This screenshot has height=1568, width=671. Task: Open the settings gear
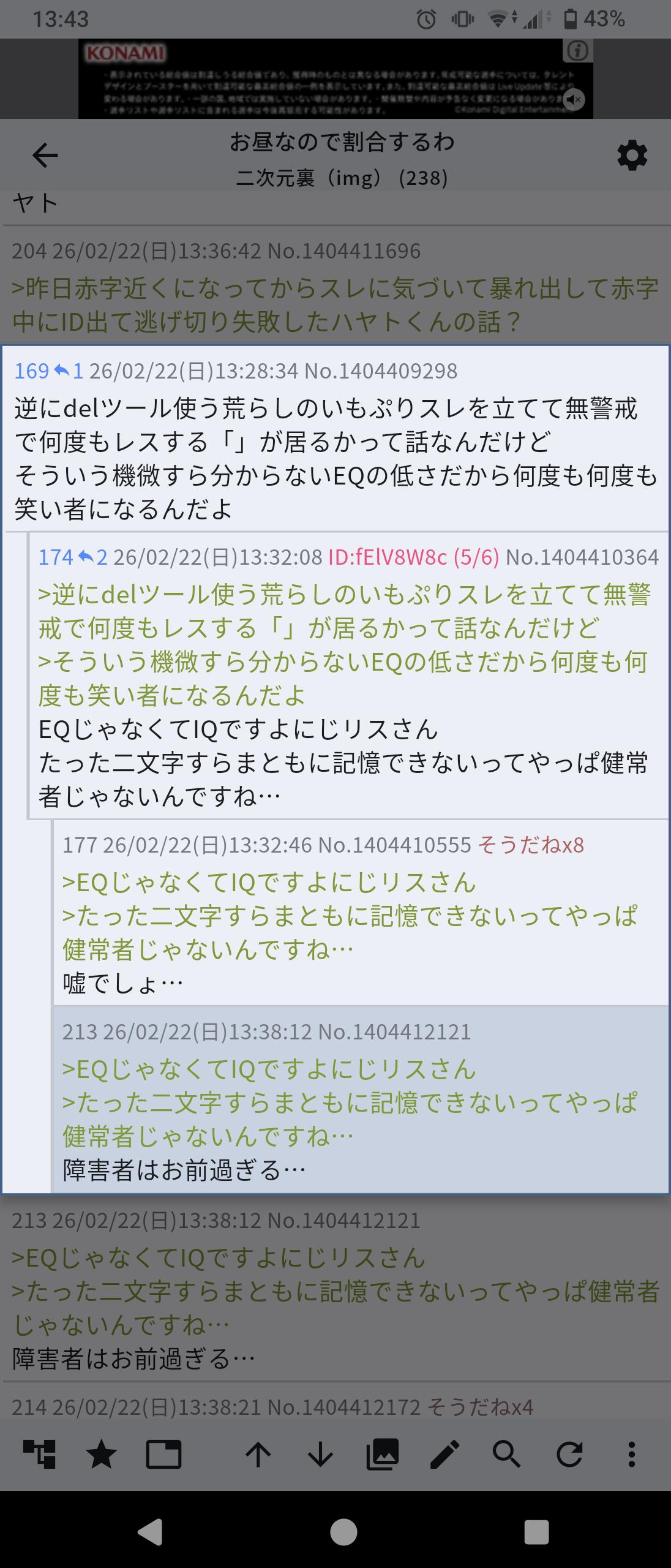pyautogui.click(x=632, y=156)
